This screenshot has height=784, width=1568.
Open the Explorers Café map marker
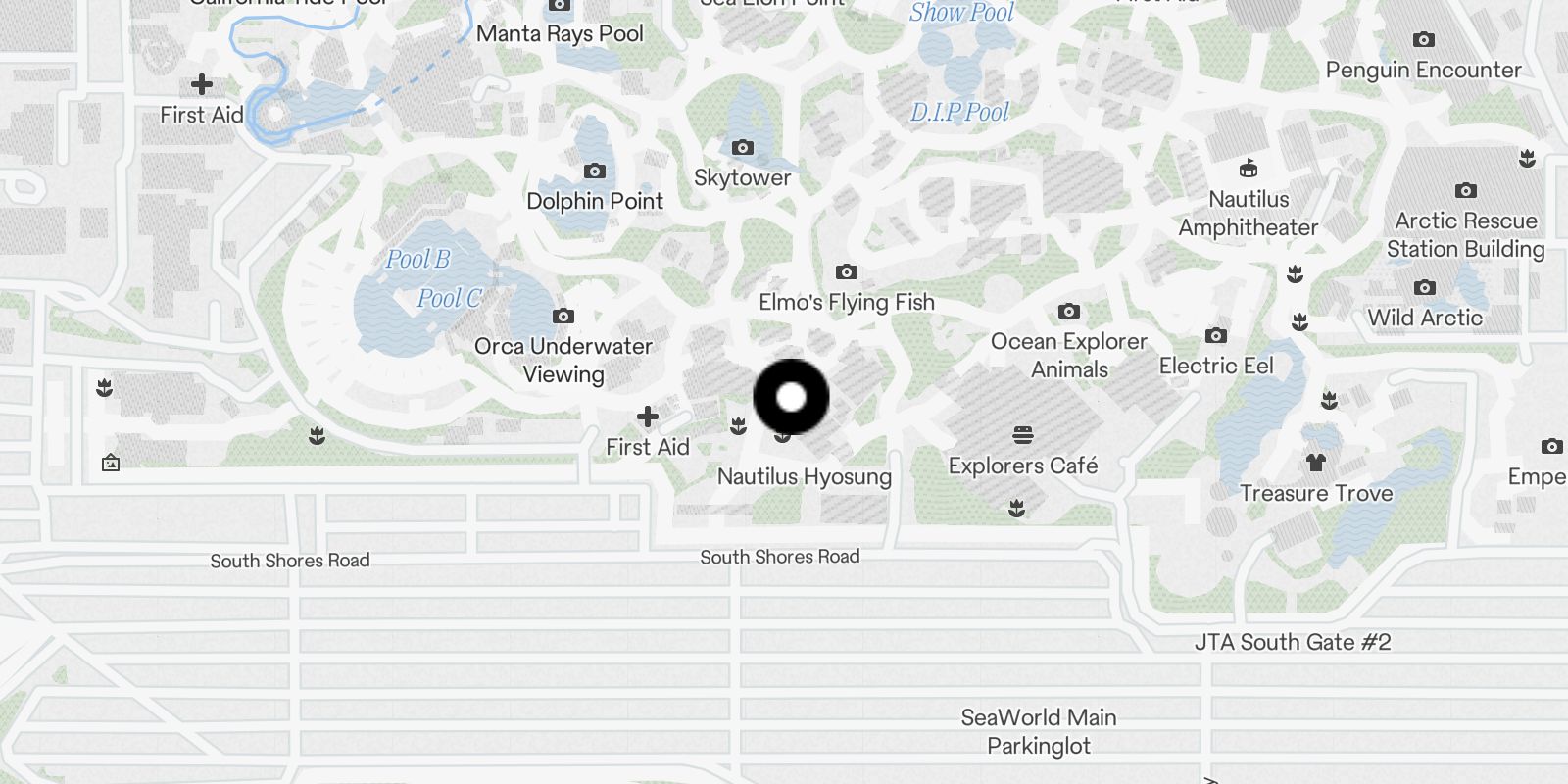coord(1023,435)
